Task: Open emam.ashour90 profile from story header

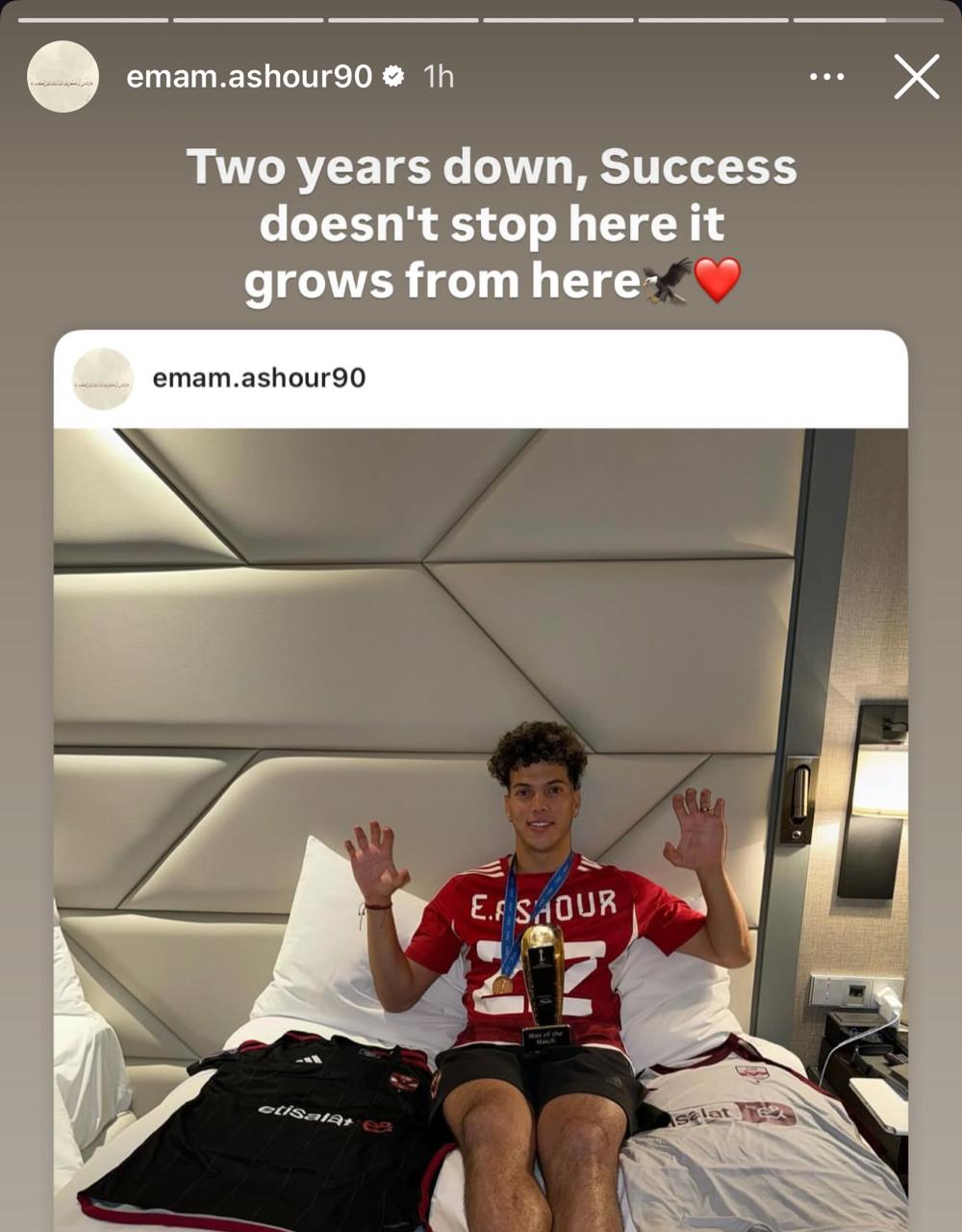Action: (249, 77)
